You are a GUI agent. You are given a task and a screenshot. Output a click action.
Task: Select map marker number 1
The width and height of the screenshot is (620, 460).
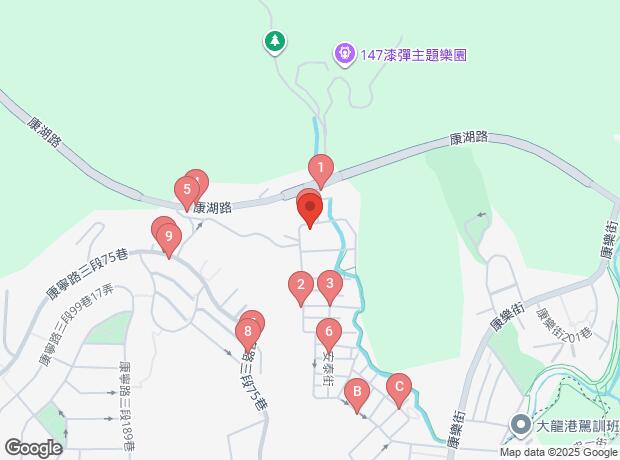pos(320,168)
